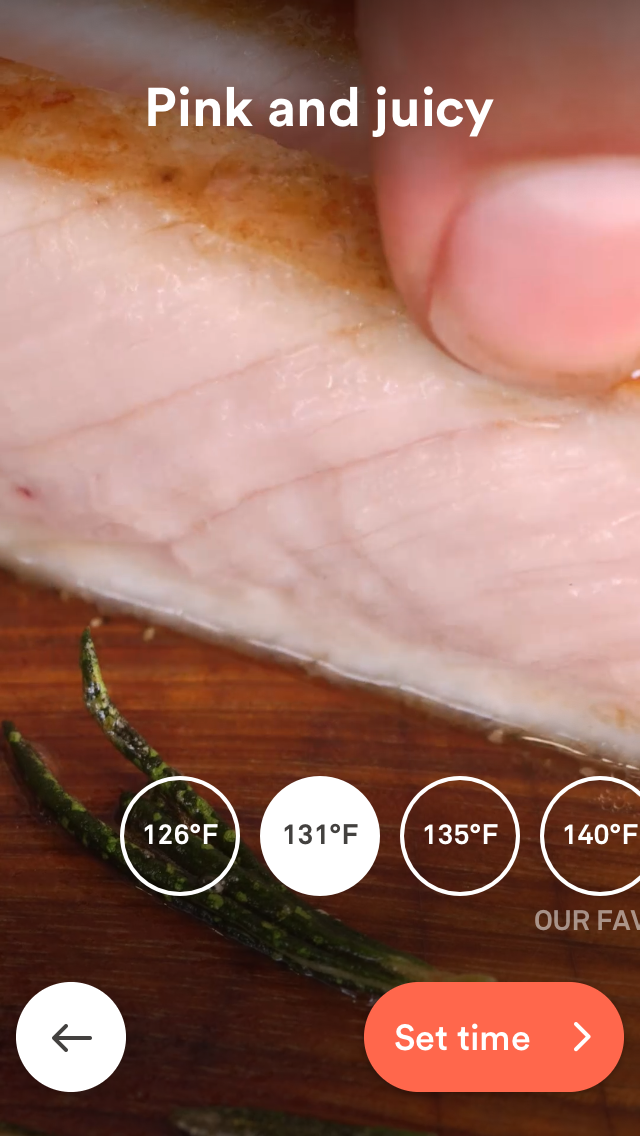Image resolution: width=640 pixels, height=1136 pixels.
Task: Go back with the arrow button
Action: (x=71, y=1037)
